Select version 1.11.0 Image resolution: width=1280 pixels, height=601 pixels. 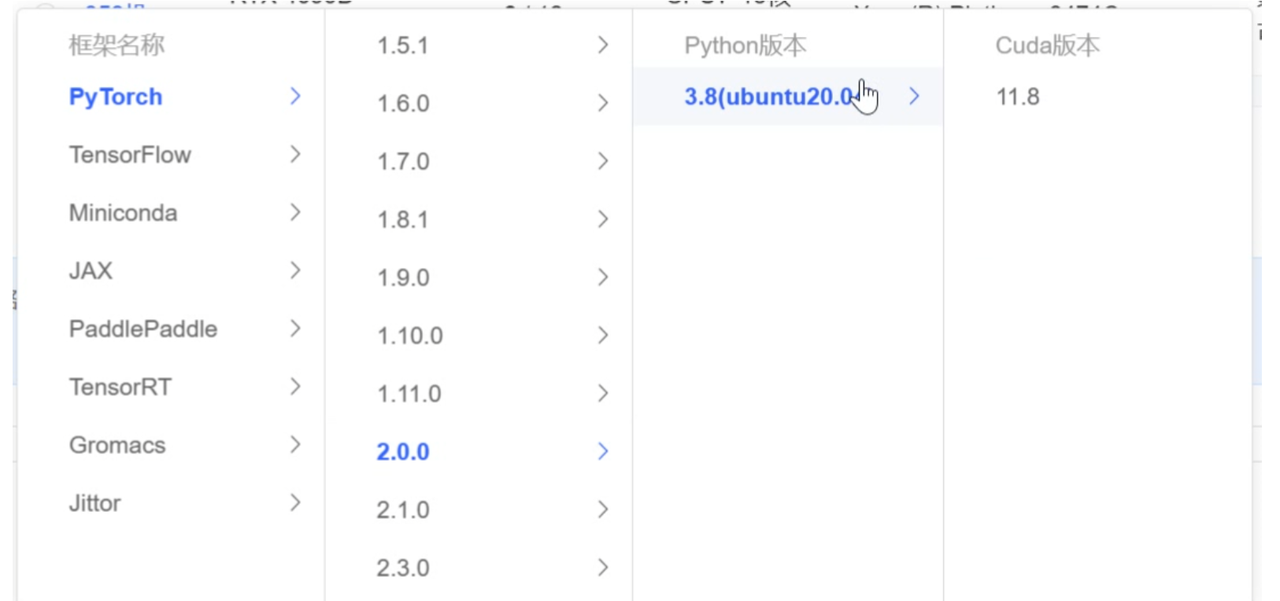409,394
